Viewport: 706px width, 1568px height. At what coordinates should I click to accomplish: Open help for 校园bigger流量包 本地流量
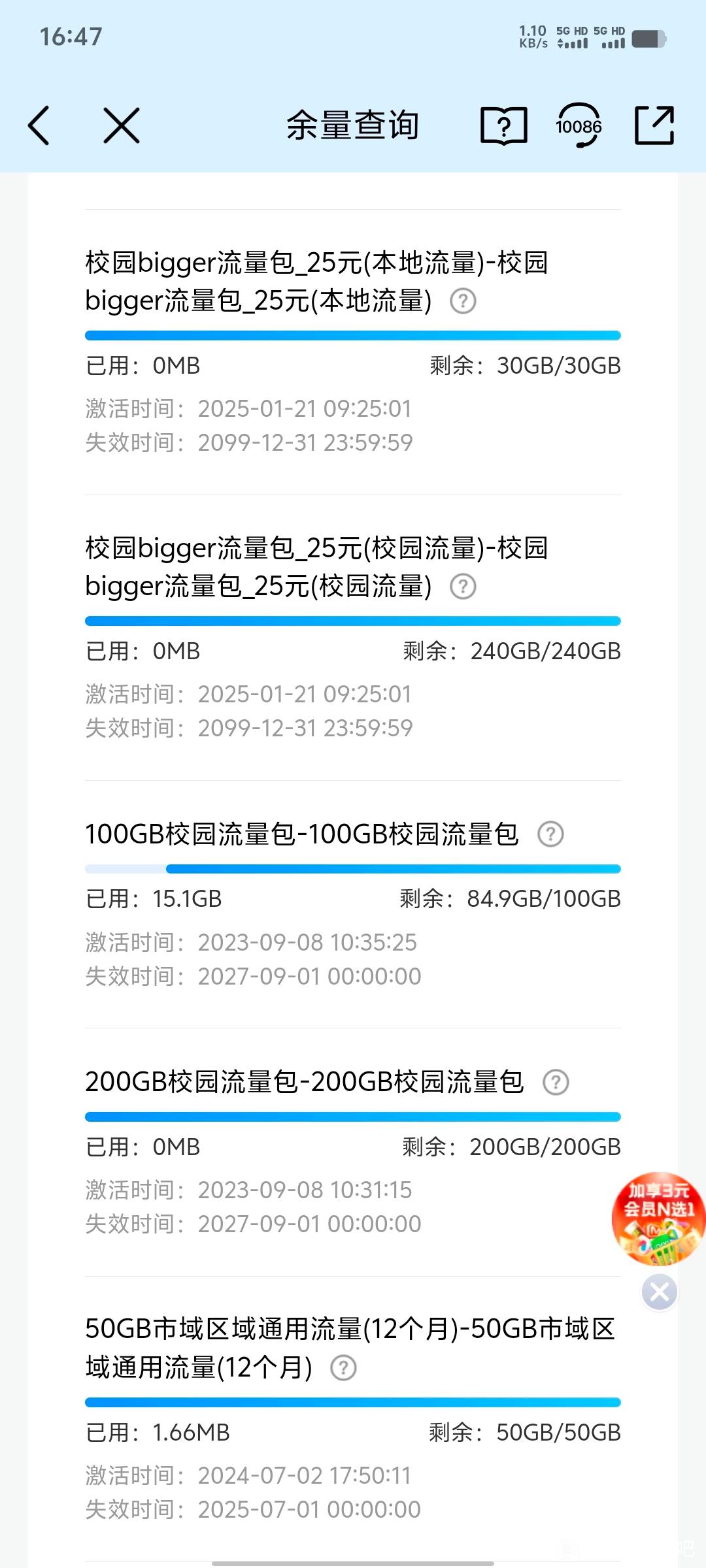(x=463, y=301)
